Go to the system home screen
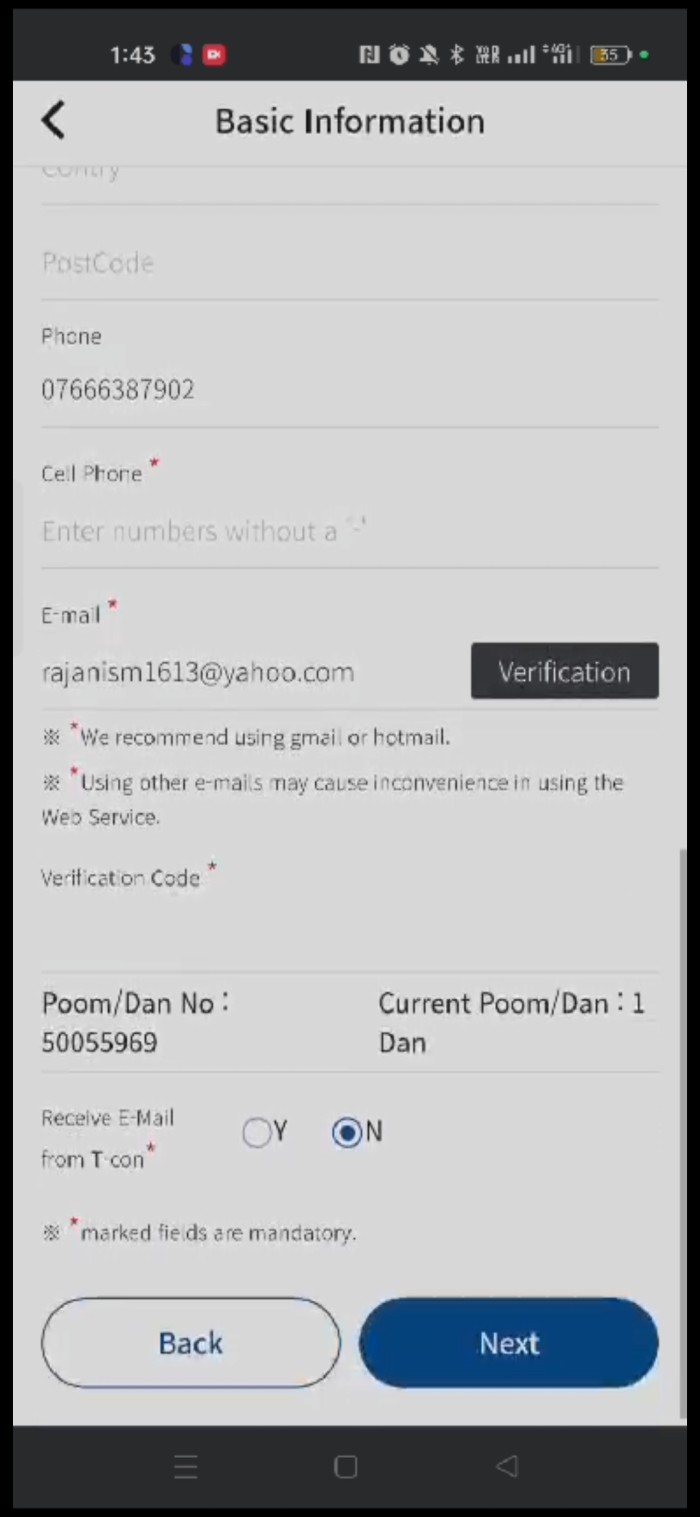700x1517 pixels. point(346,1466)
